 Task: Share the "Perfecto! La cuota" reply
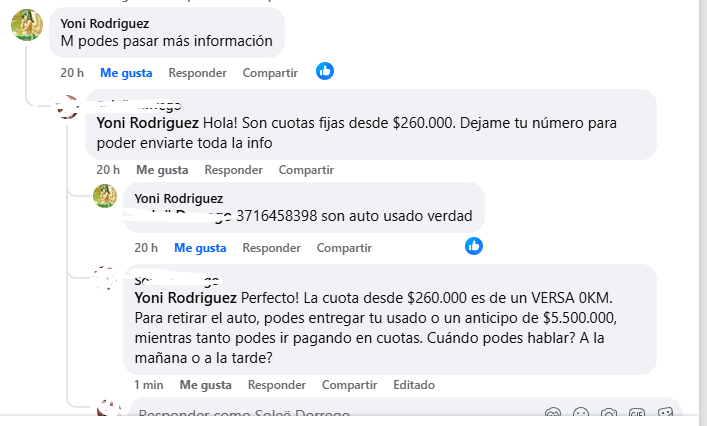click(x=349, y=384)
